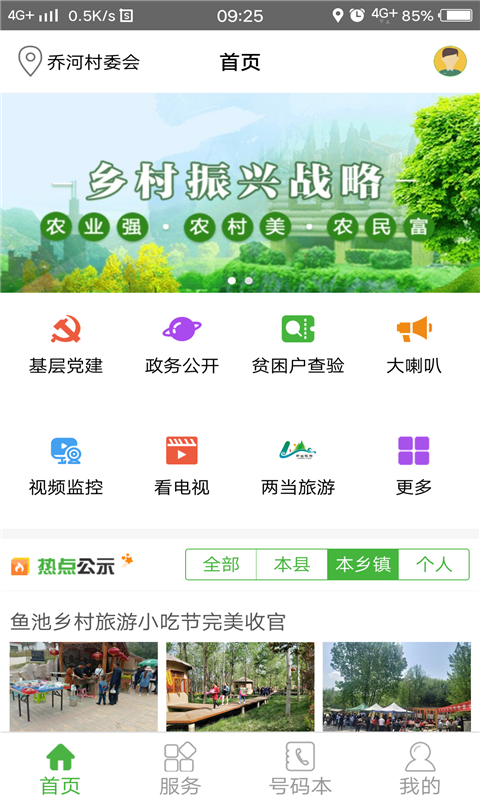Switch the filter to 个人
The height and width of the screenshot is (800, 480).
[x=434, y=564]
